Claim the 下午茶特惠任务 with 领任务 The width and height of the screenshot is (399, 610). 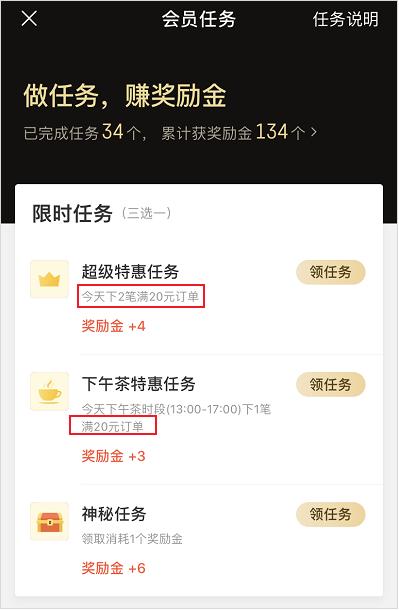click(x=331, y=384)
